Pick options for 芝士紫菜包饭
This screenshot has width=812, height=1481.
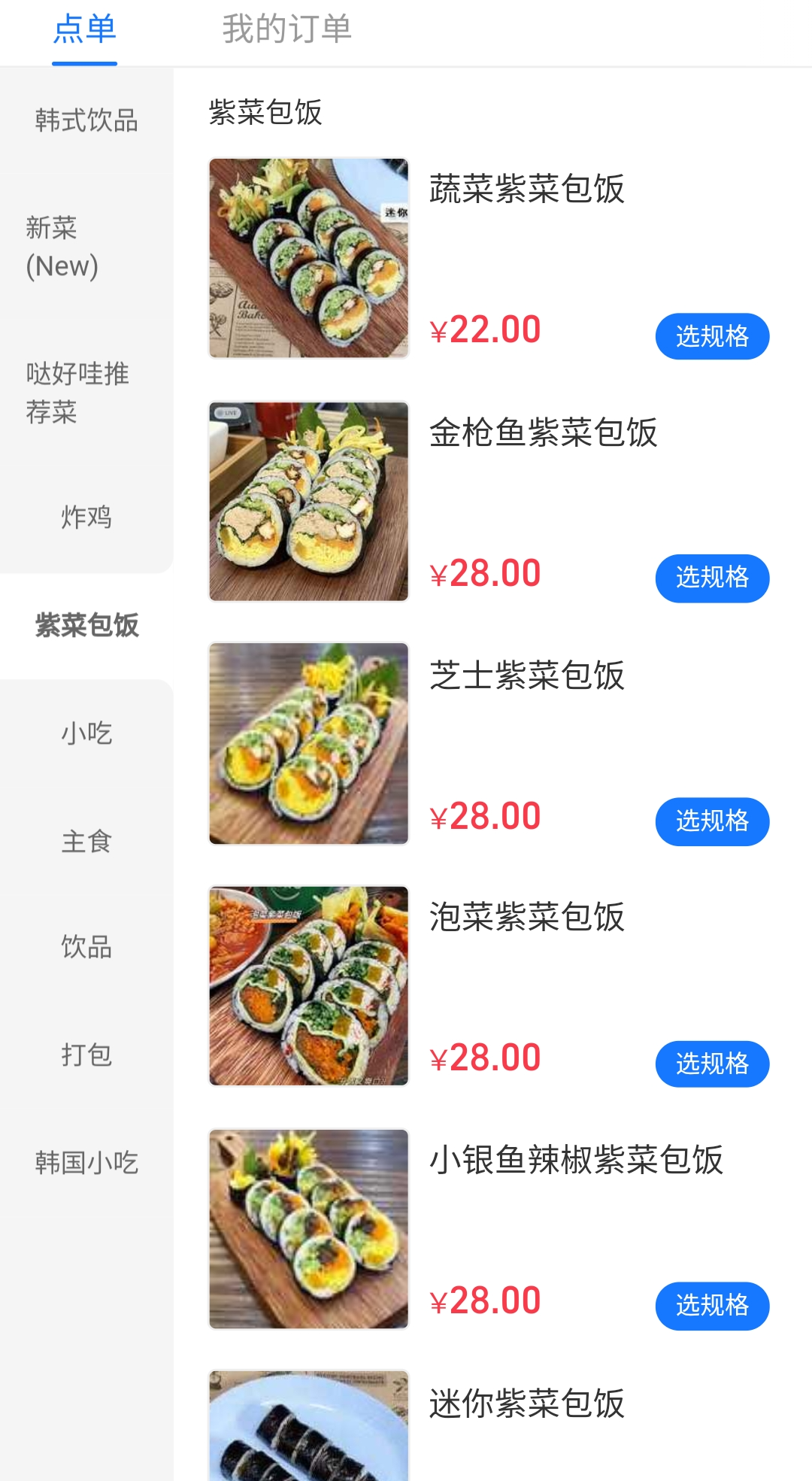pyautogui.click(x=712, y=821)
